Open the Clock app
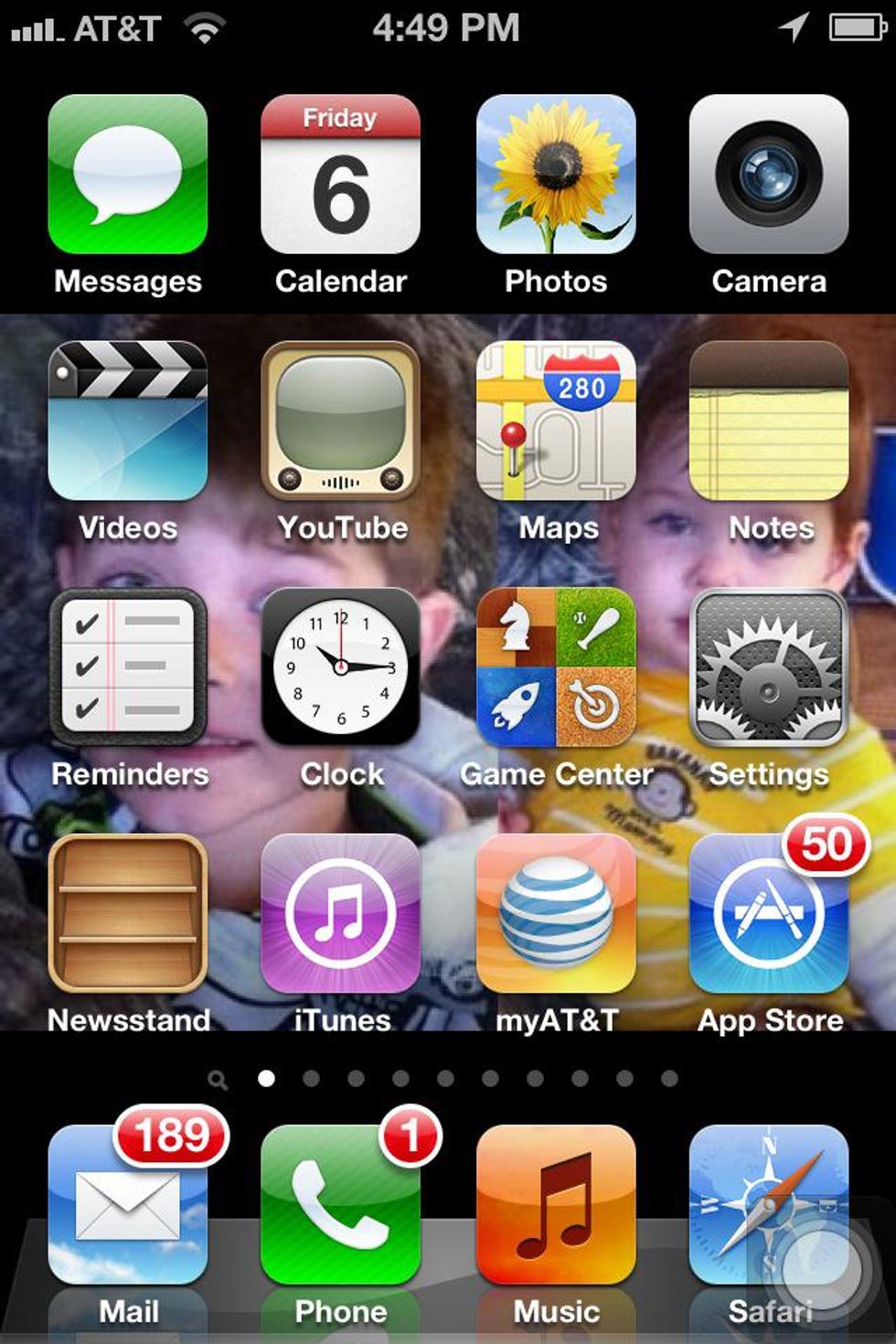 (x=340, y=667)
